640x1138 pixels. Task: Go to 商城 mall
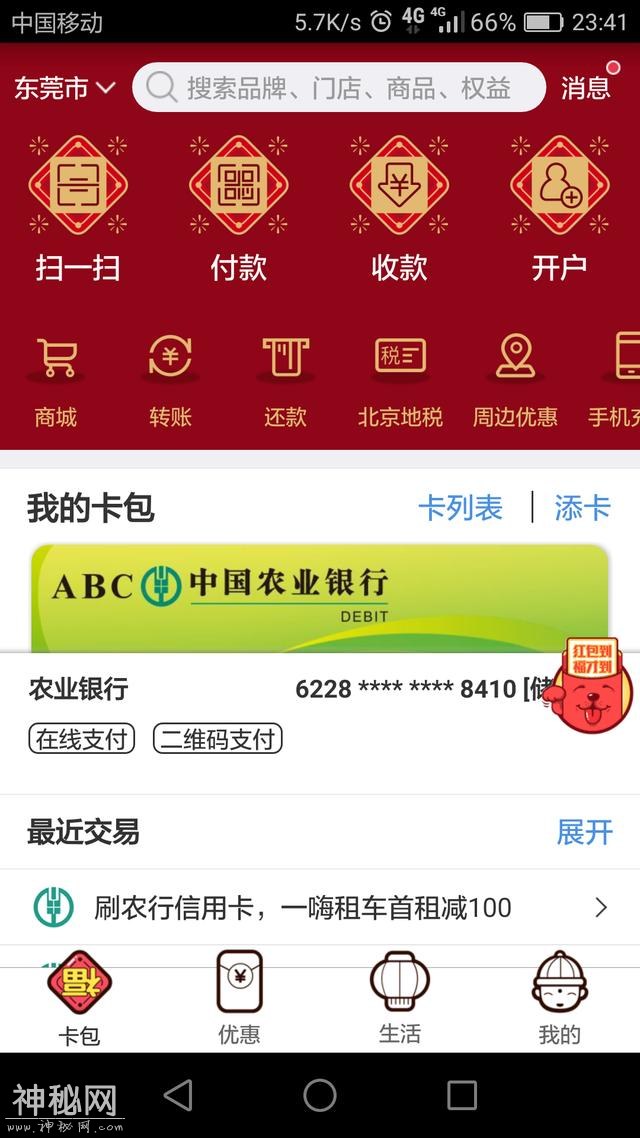pos(56,380)
